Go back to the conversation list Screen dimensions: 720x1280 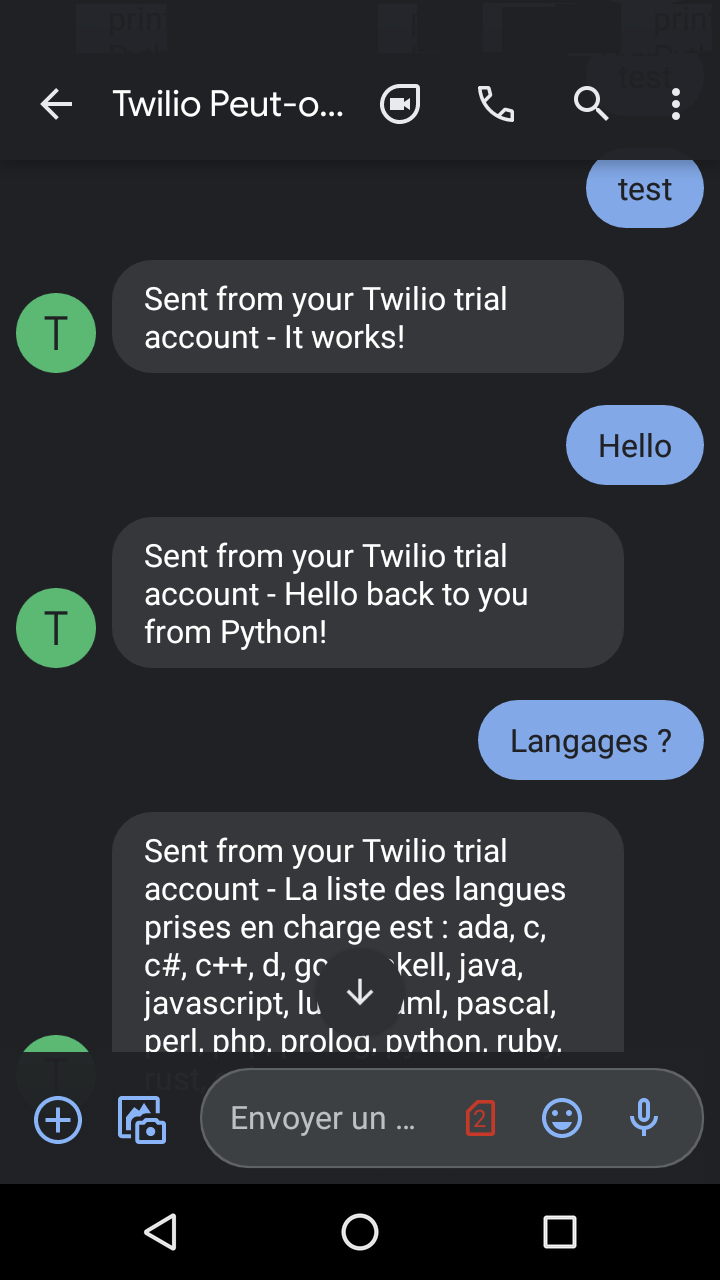[56, 104]
